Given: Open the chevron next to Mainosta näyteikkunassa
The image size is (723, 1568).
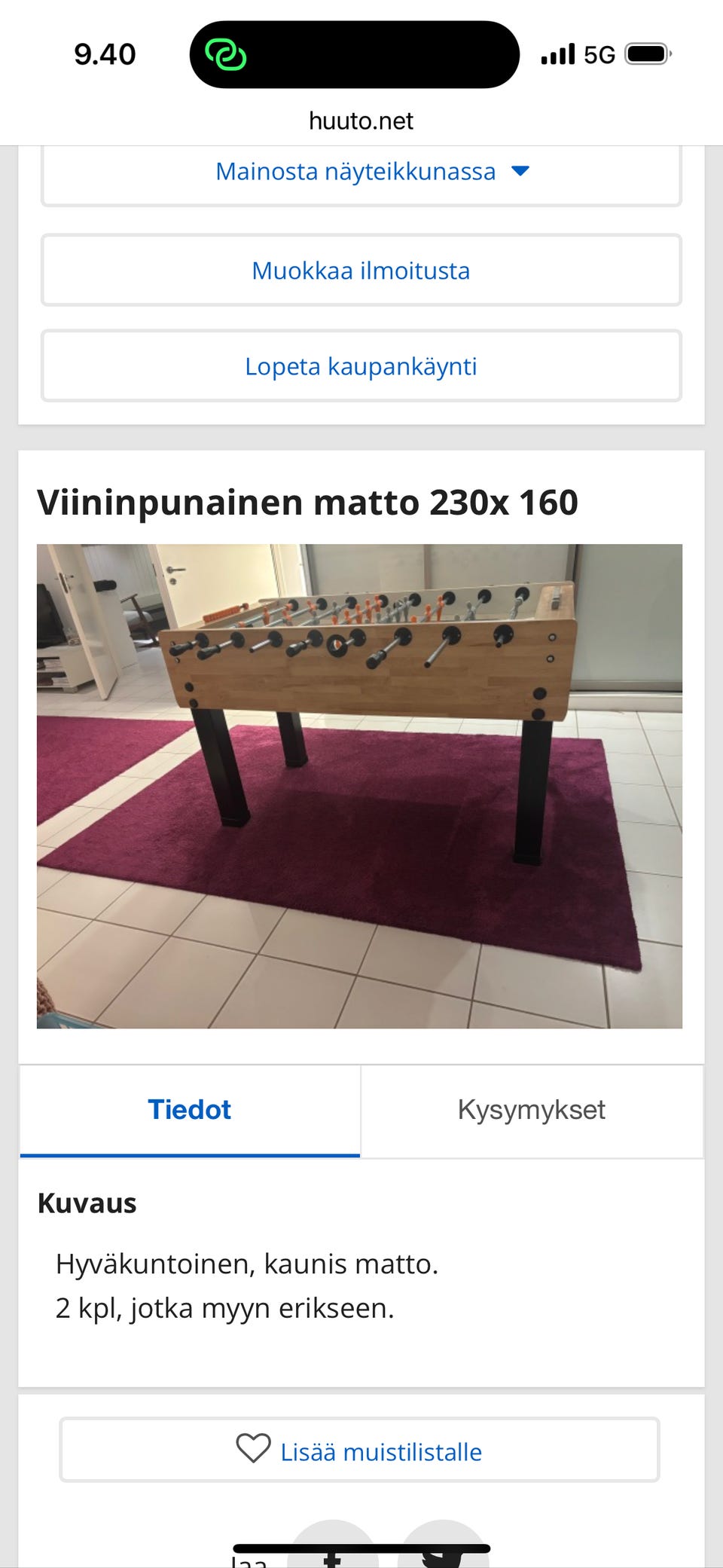Looking at the screenshot, I should tap(520, 171).
